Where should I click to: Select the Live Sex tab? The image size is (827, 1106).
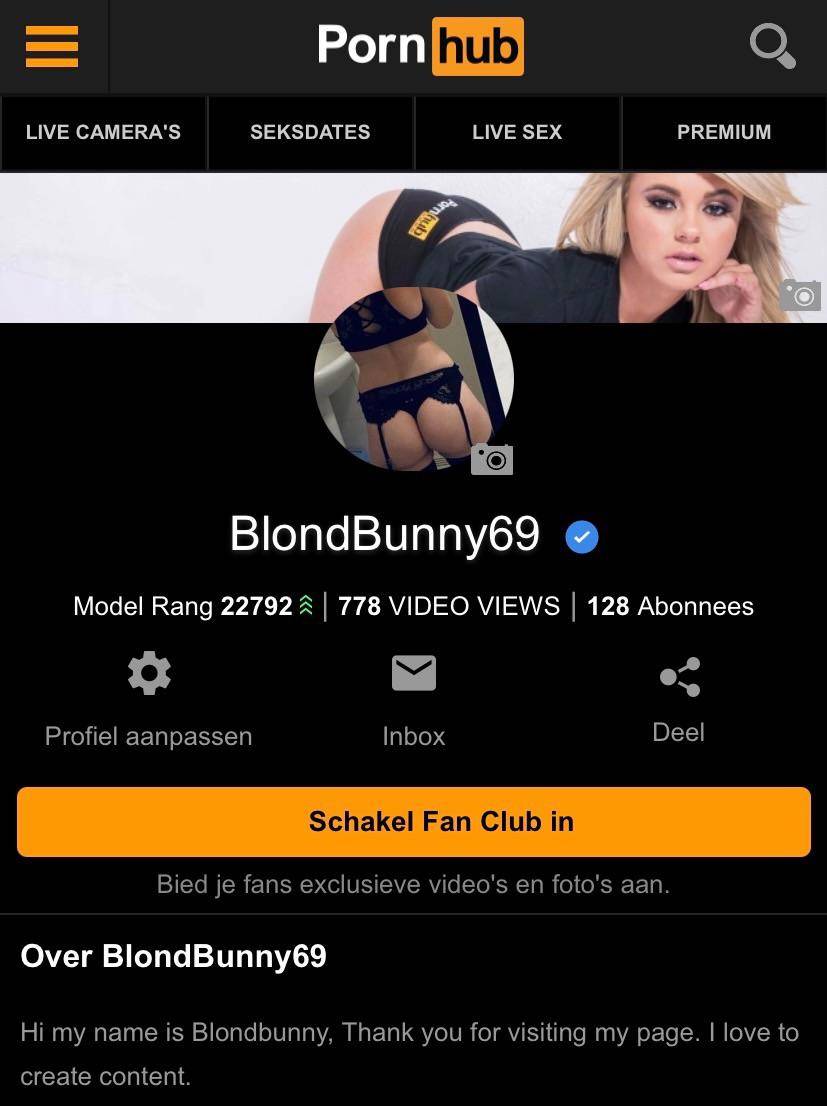(x=517, y=132)
